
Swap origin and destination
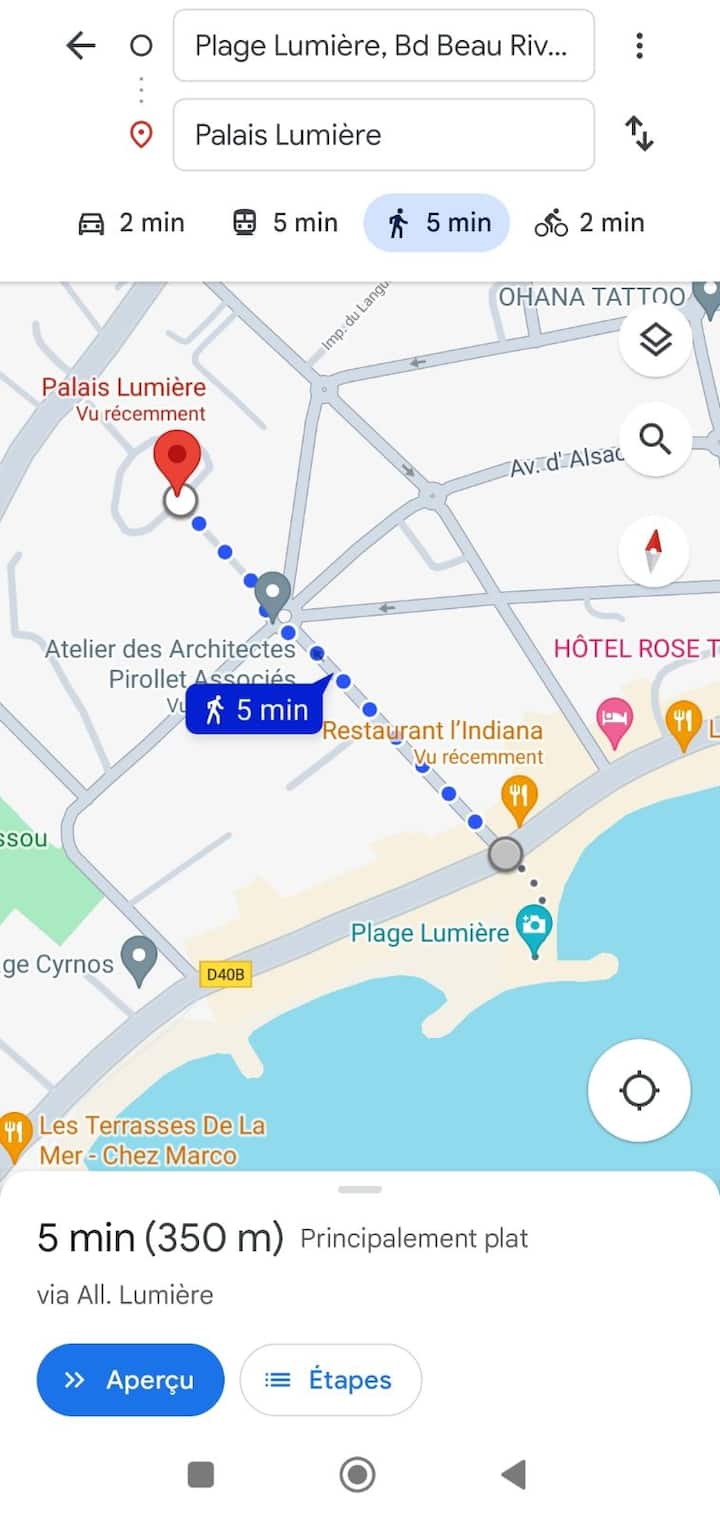(x=639, y=134)
